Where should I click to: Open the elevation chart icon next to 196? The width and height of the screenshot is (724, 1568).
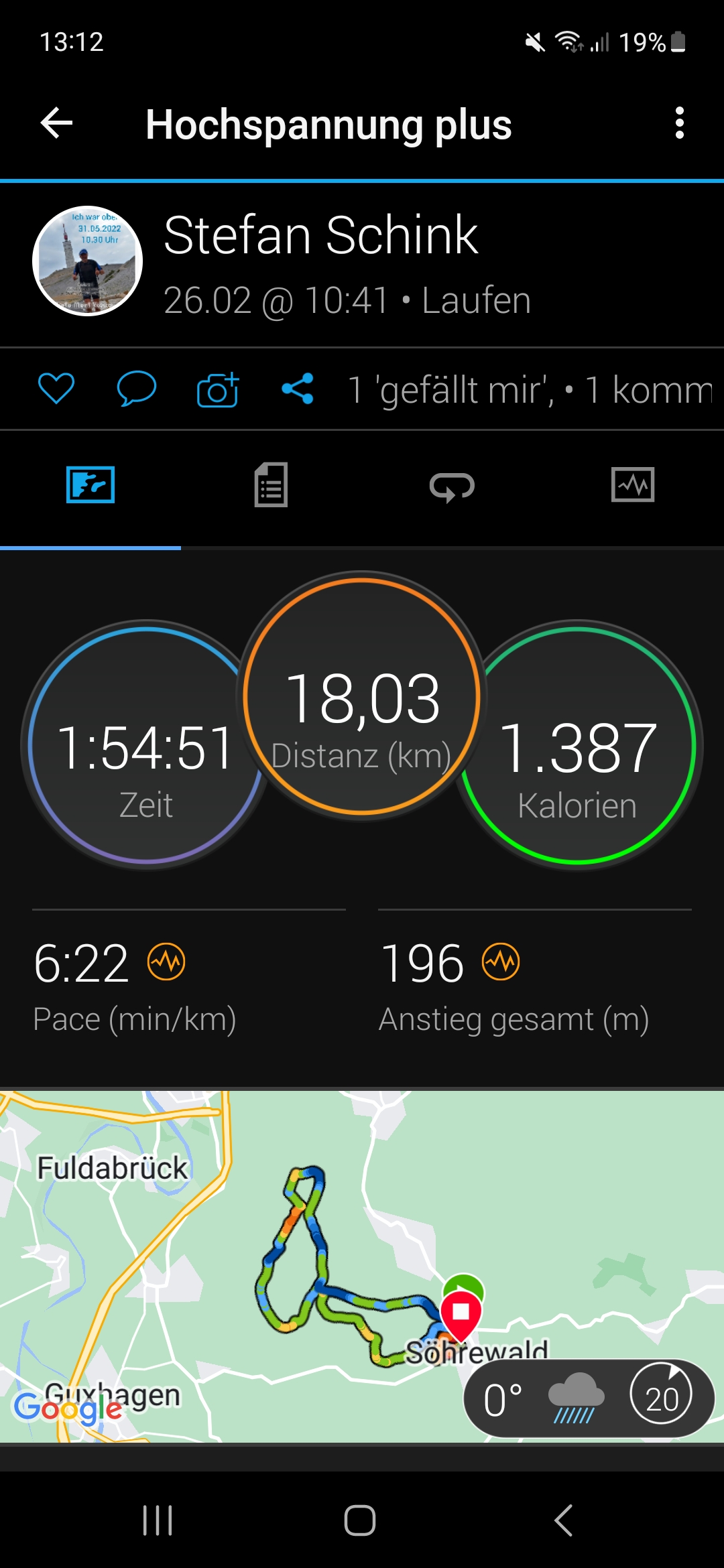click(x=501, y=962)
